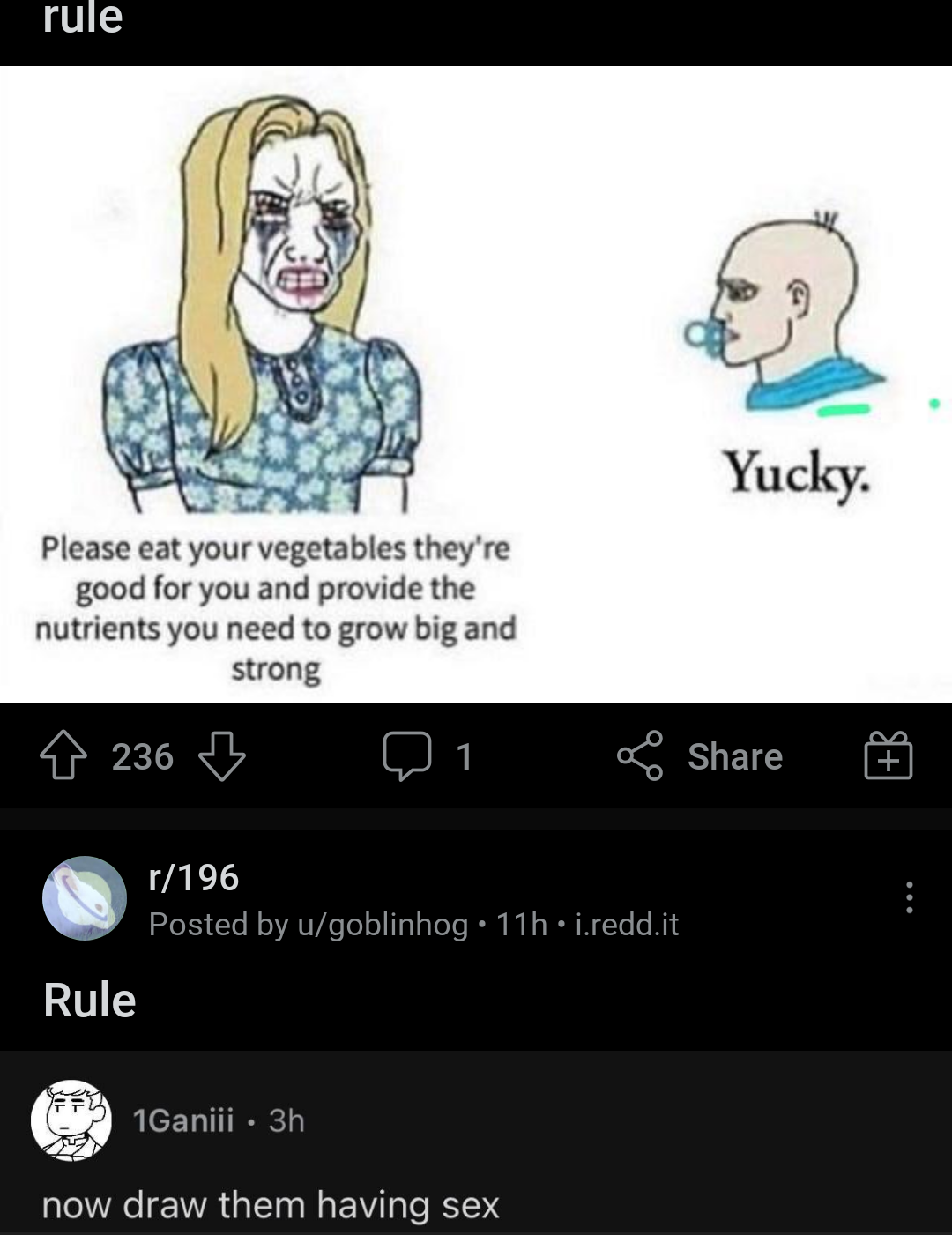Viewport: 952px width, 1235px height.
Task: Upvote the post with 236 votes
Action: tap(63, 757)
